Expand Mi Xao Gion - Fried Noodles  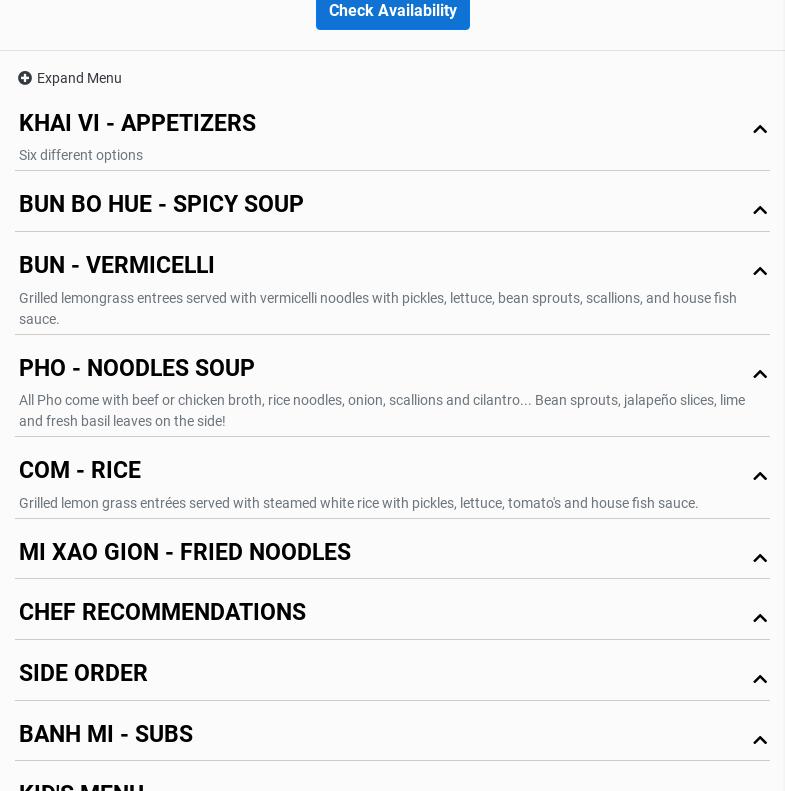point(185,553)
